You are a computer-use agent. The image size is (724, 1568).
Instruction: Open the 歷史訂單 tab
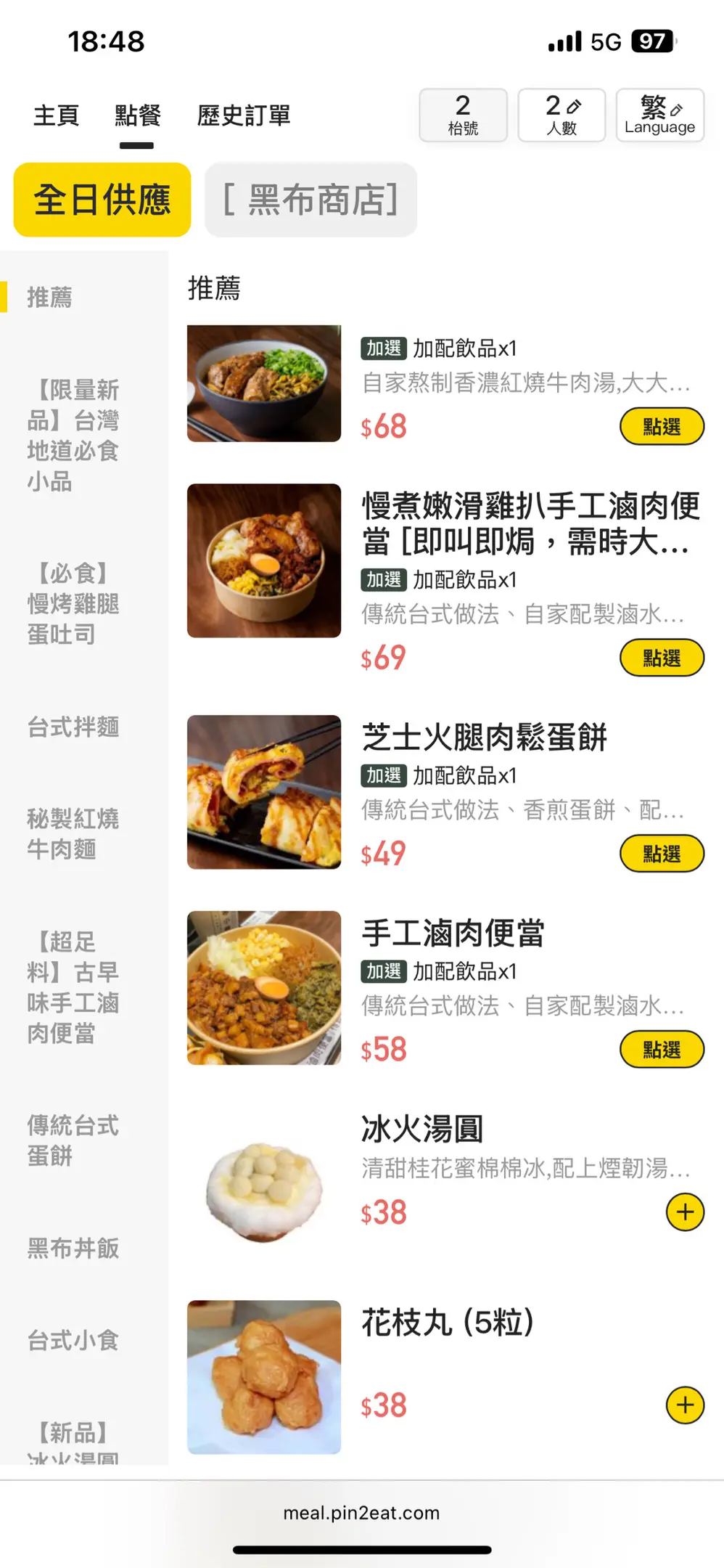pyautogui.click(x=244, y=115)
